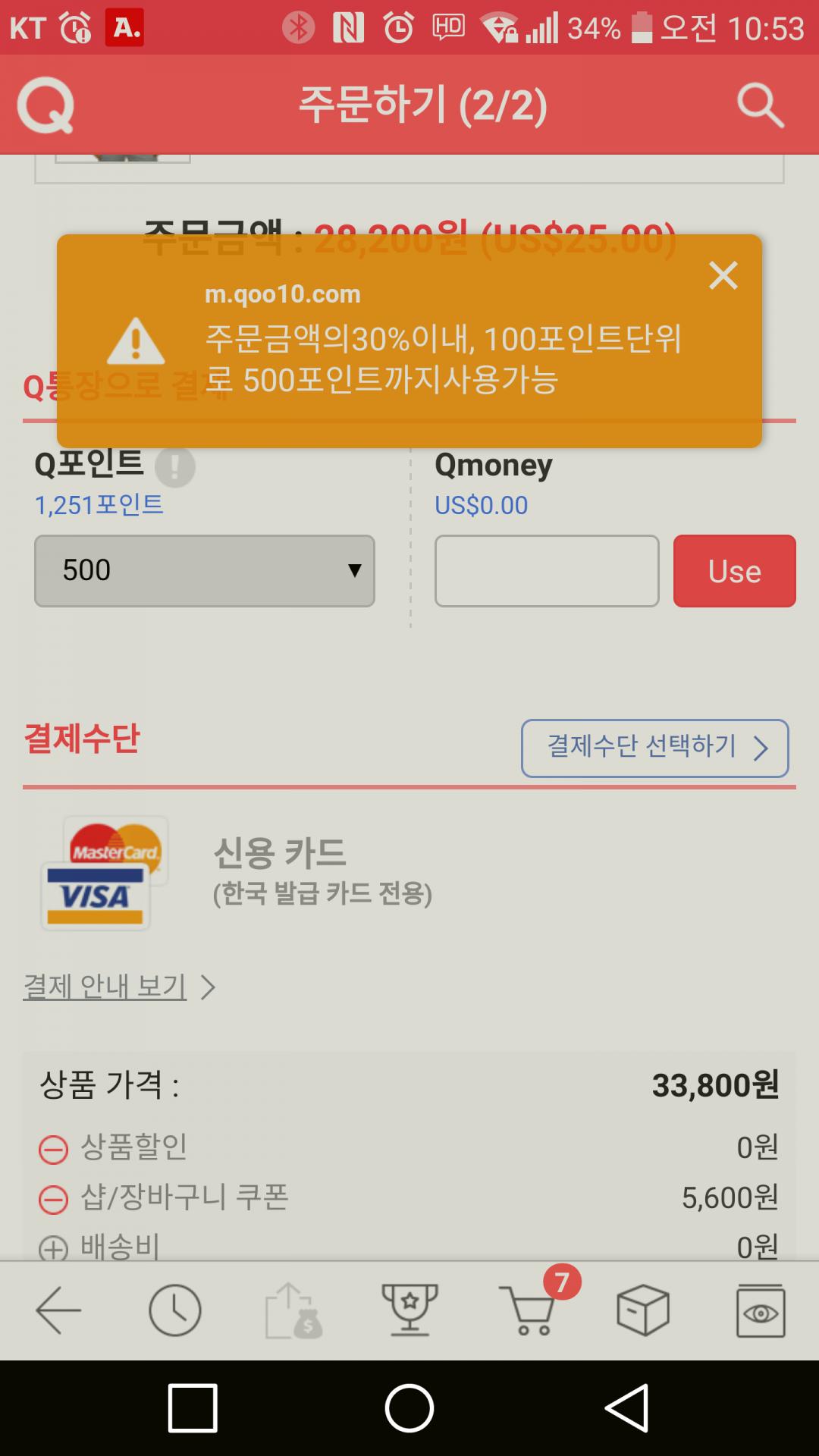Dismiss the Q포인트 usage alert popup

[723, 276]
